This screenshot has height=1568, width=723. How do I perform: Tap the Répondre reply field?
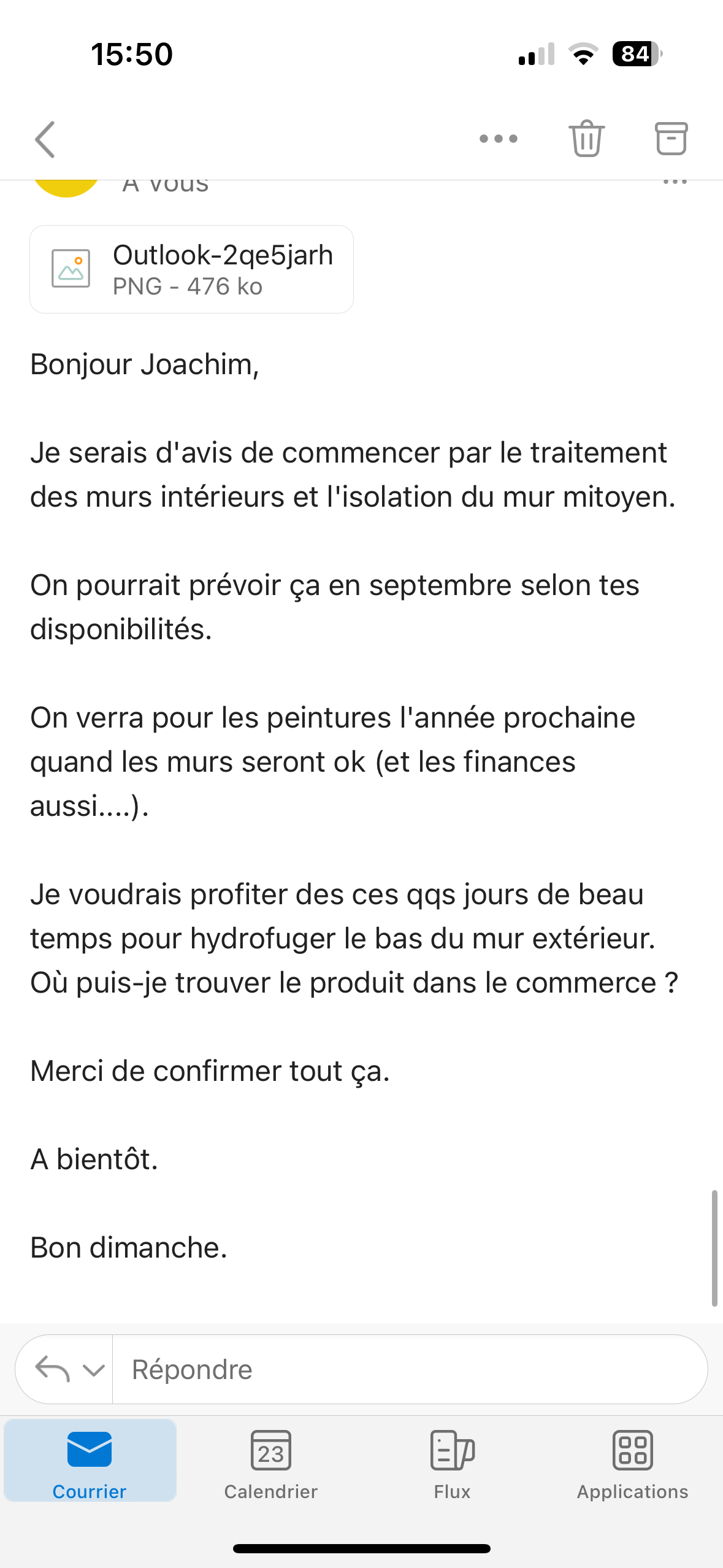point(410,1369)
